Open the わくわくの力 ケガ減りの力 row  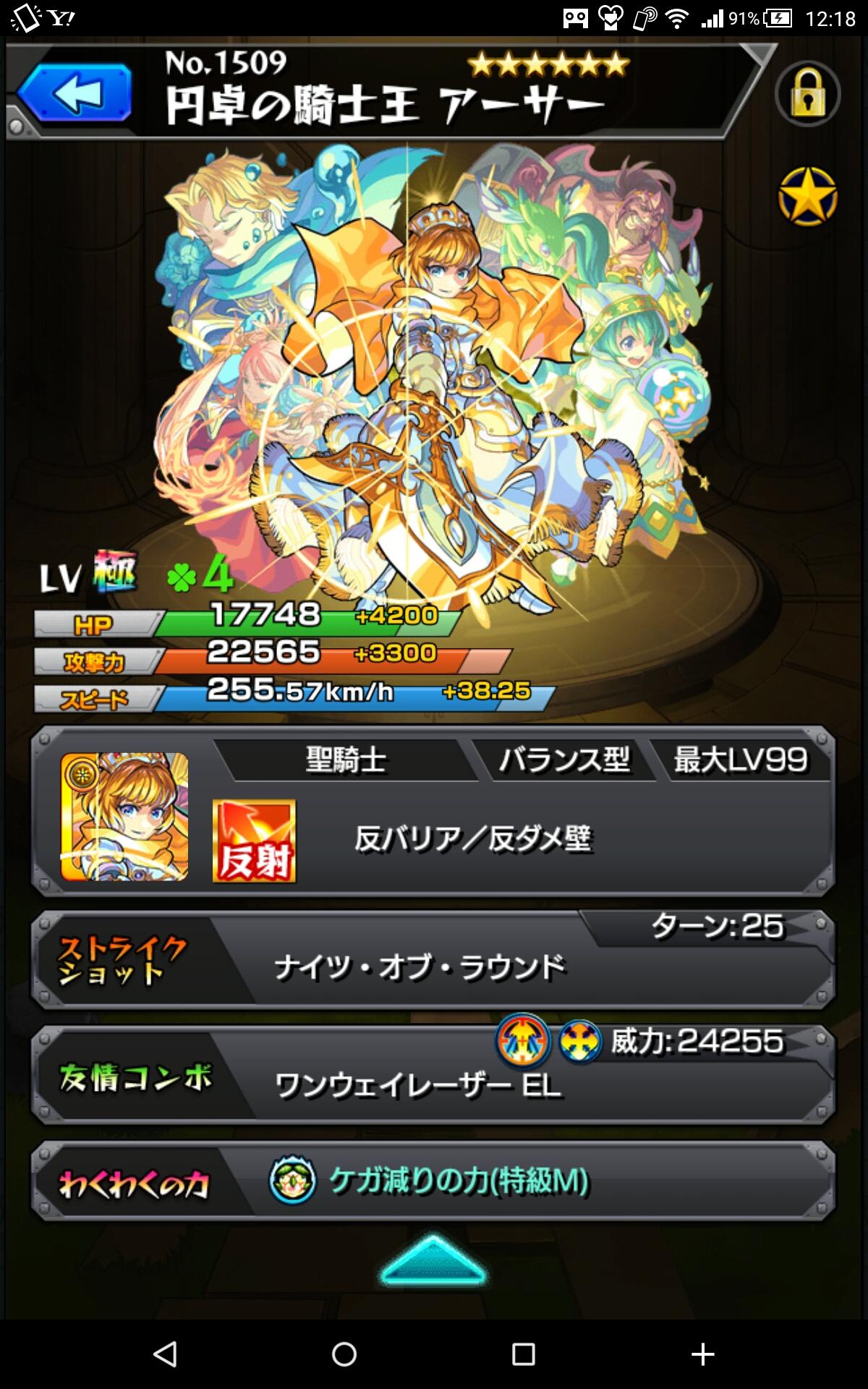433,1182
